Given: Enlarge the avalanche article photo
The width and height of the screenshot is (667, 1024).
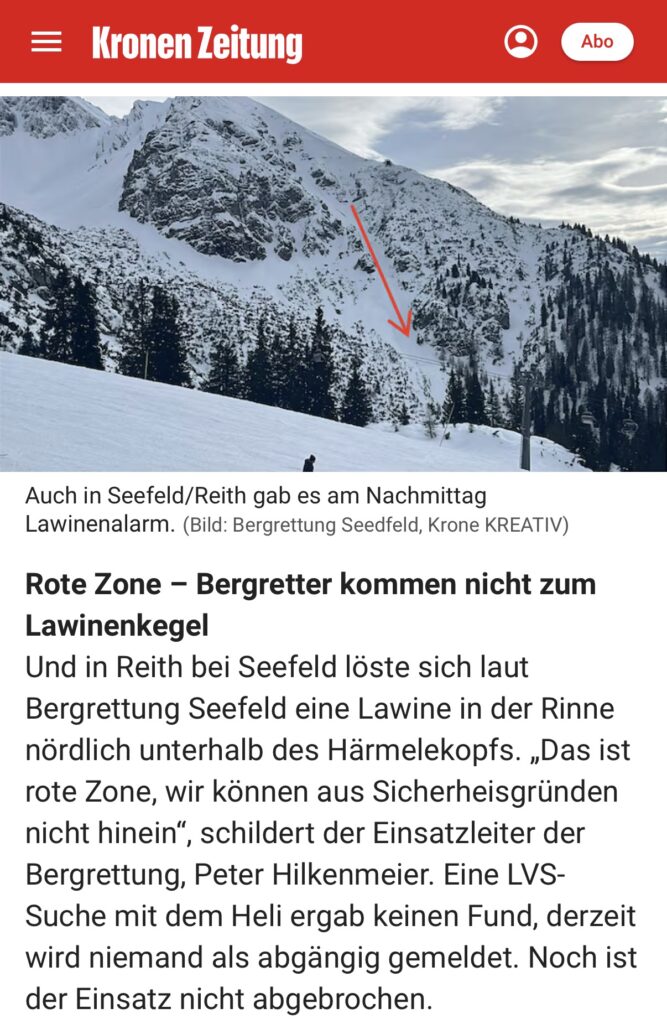Looking at the screenshot, I should coord(333,283).
